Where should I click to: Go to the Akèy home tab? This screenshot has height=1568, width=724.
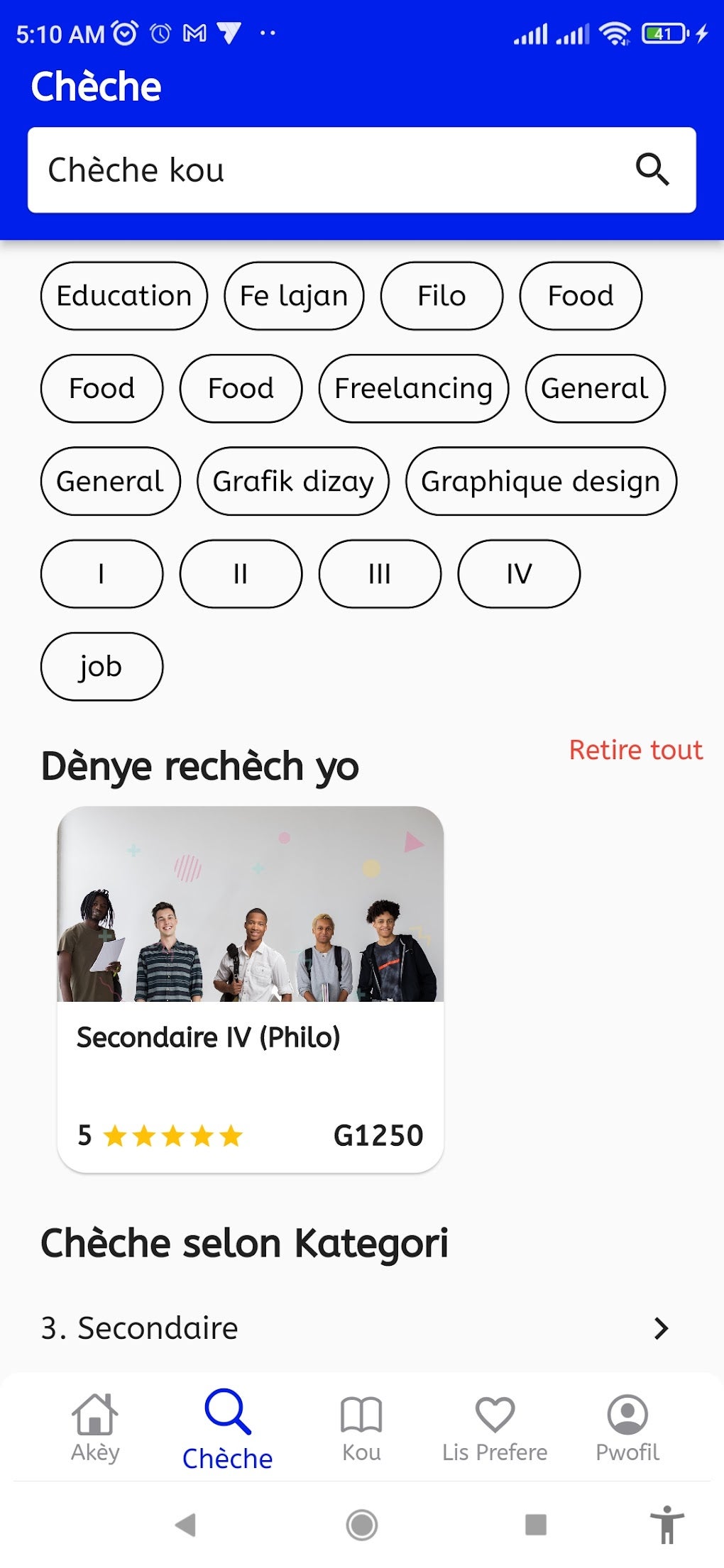pyautogui.click(x=95, y=1428)
